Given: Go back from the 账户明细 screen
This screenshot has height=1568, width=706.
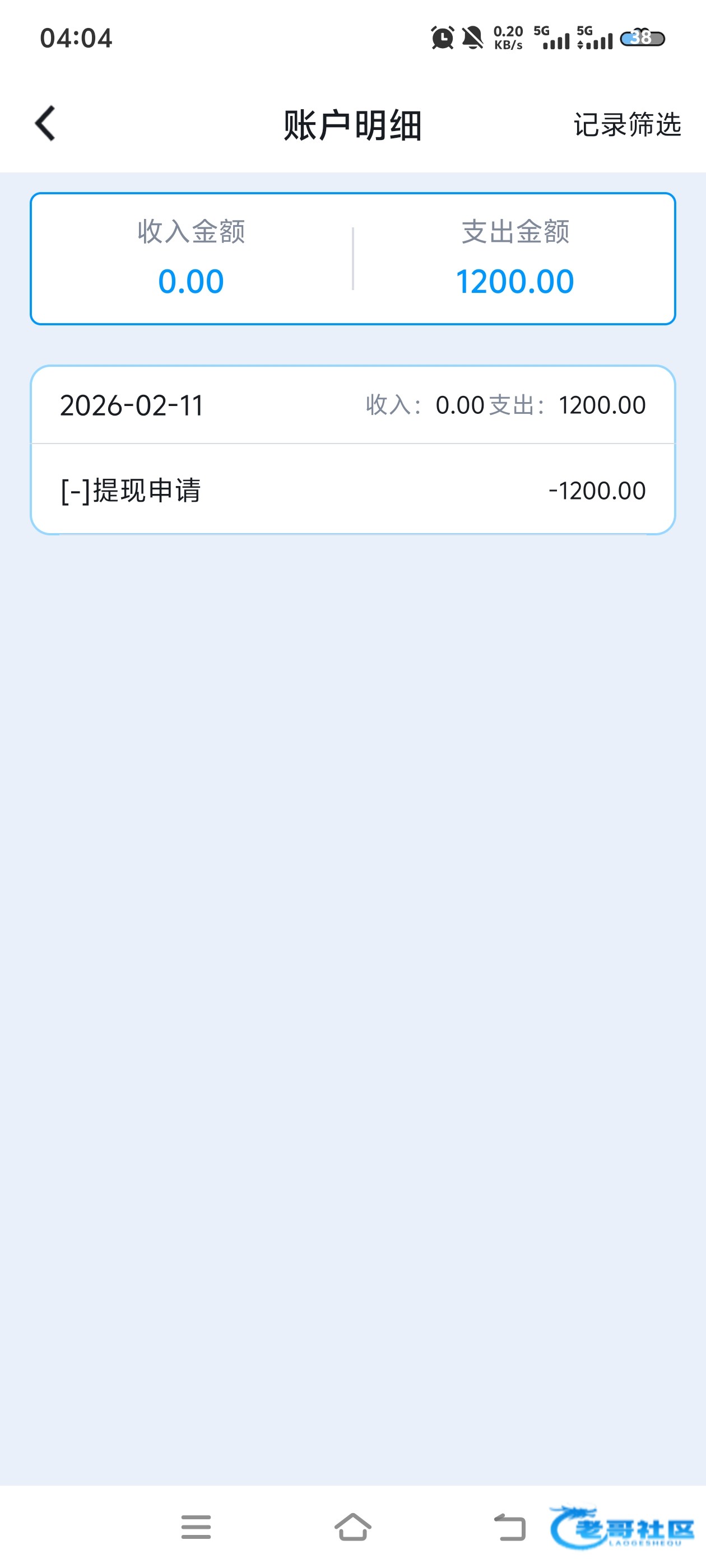Looking at the screenshot, I should (46, 124).
